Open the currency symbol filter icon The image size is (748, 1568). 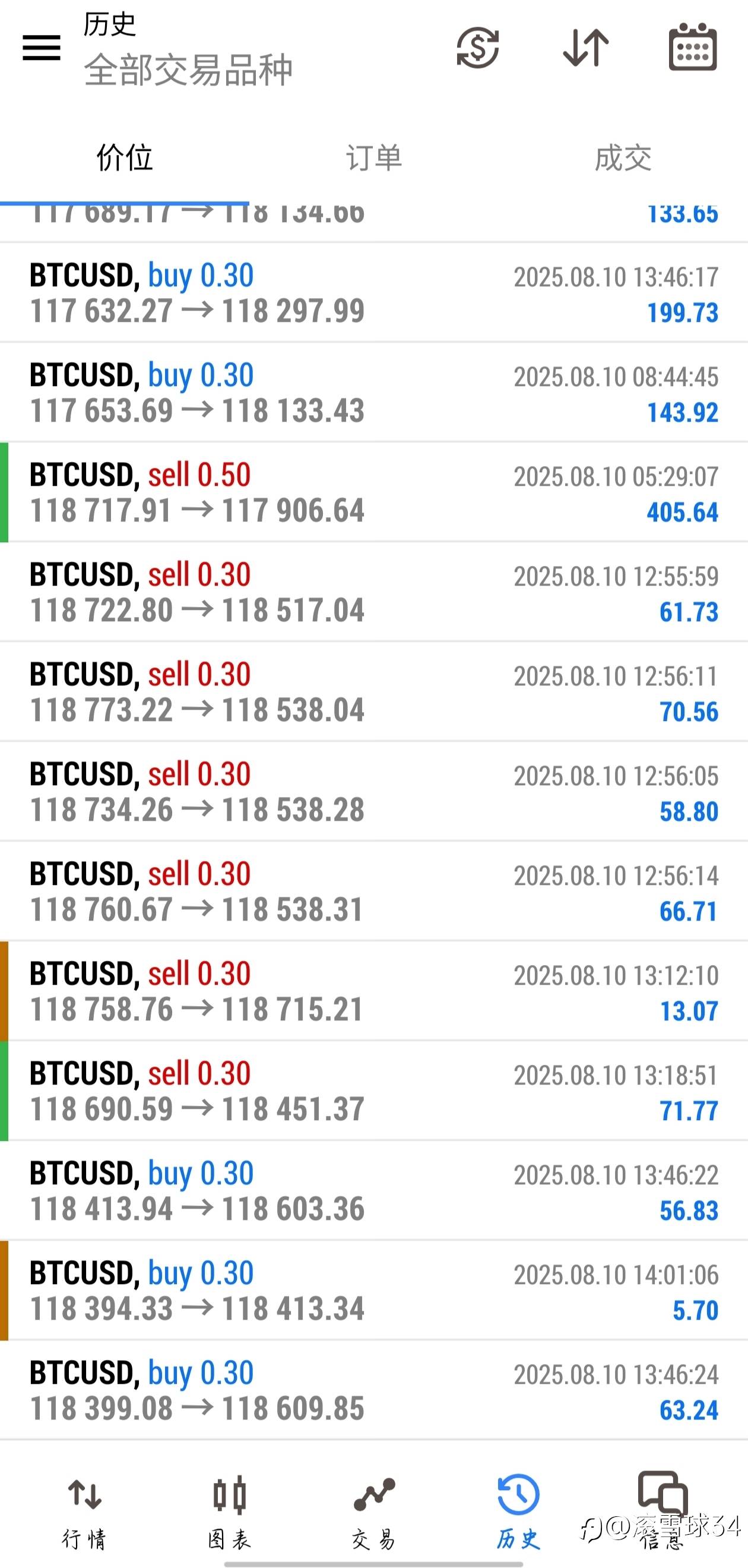(478, 48)
